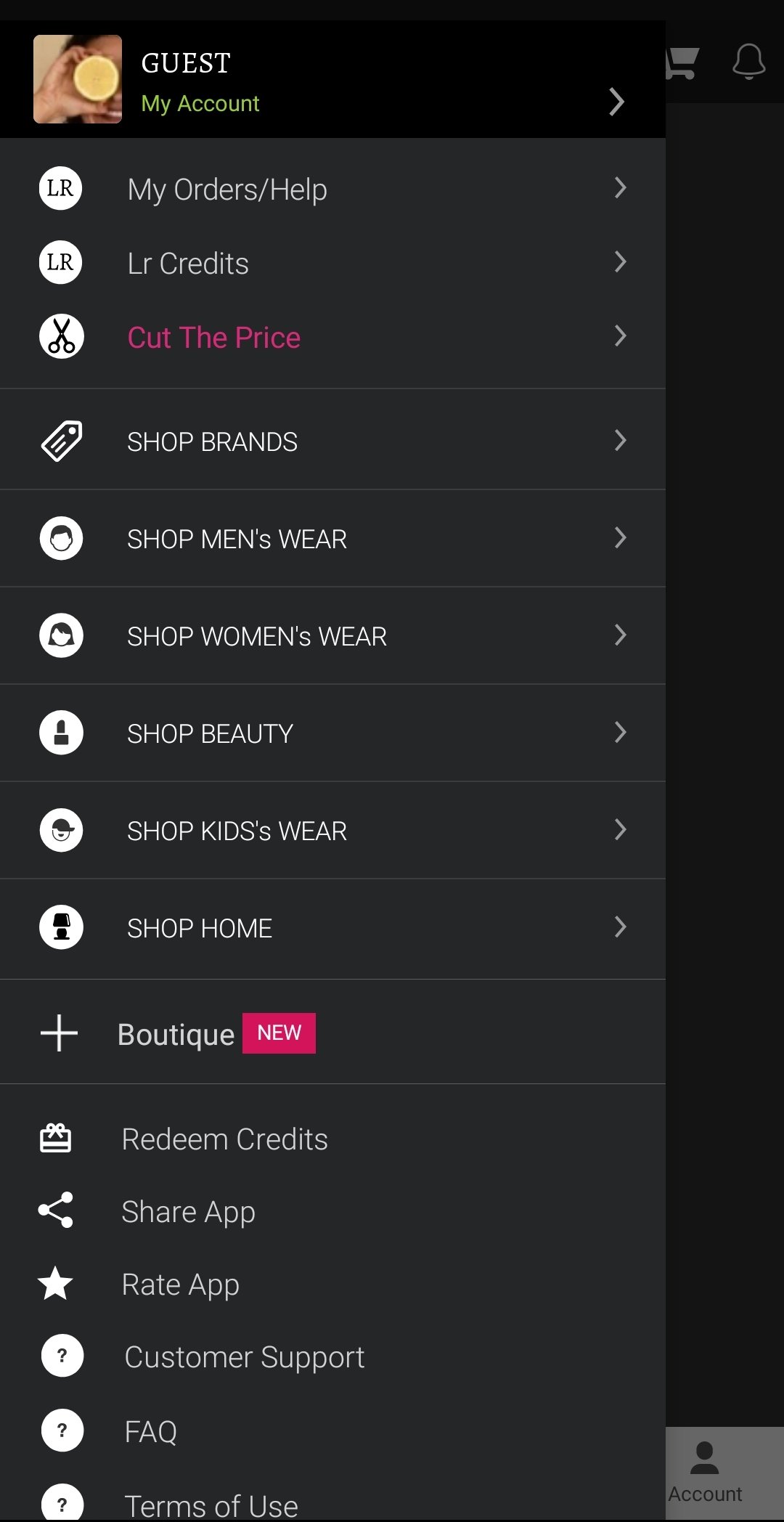
Task: Open the shopping cart icon
Action: 682,63
